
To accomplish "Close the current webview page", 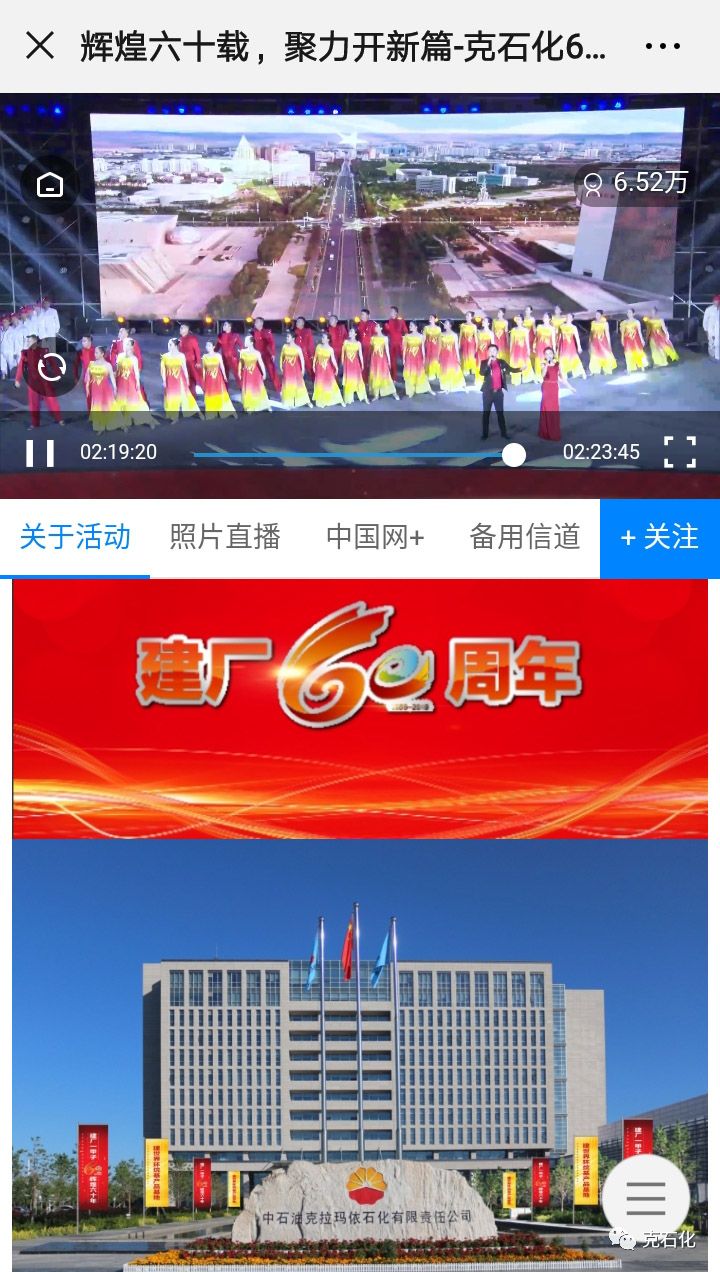I will tap(40, 46).
